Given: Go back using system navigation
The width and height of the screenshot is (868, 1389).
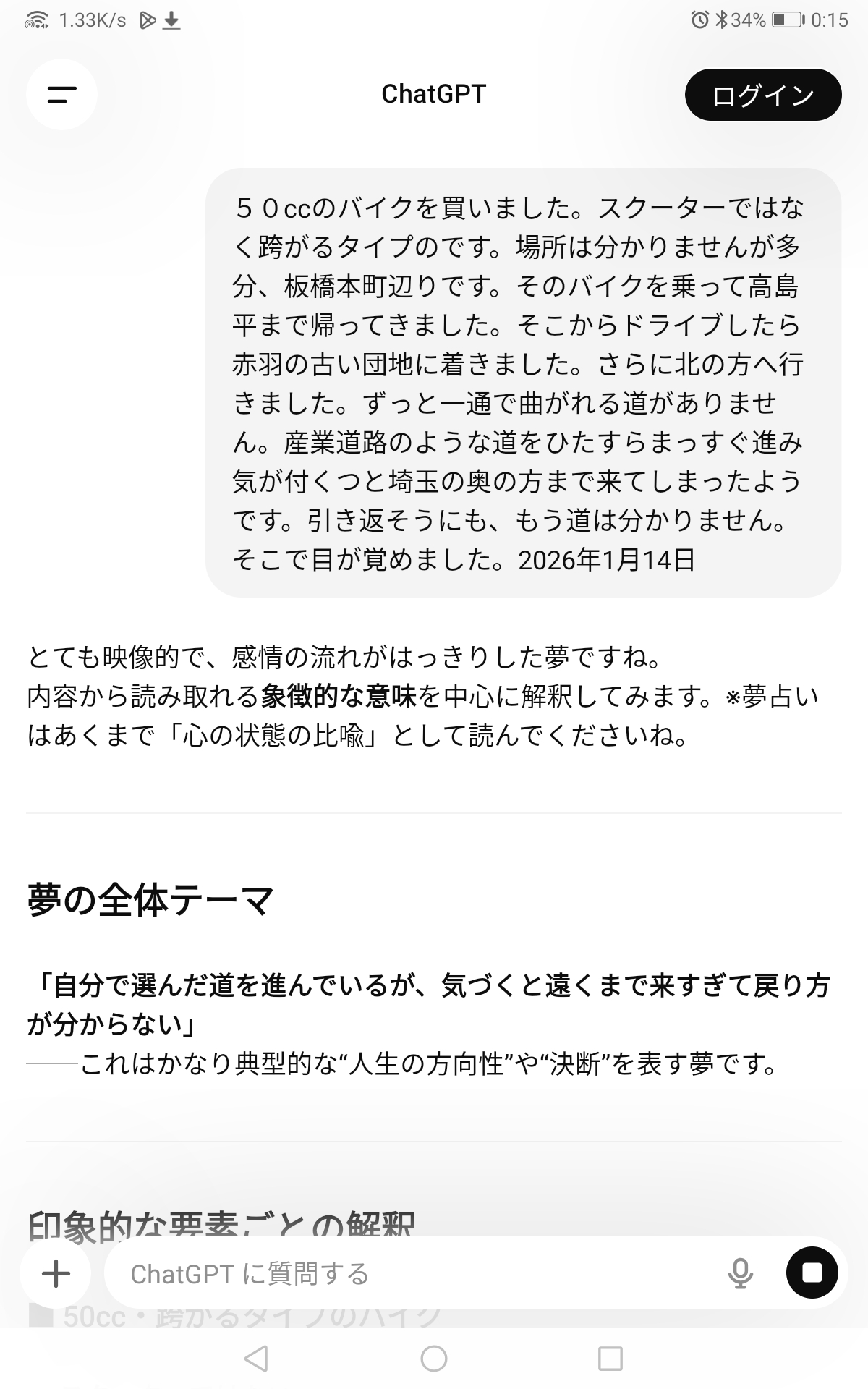Looking at the screenshot, I should pyautogui.click(x=256, y=1359).
